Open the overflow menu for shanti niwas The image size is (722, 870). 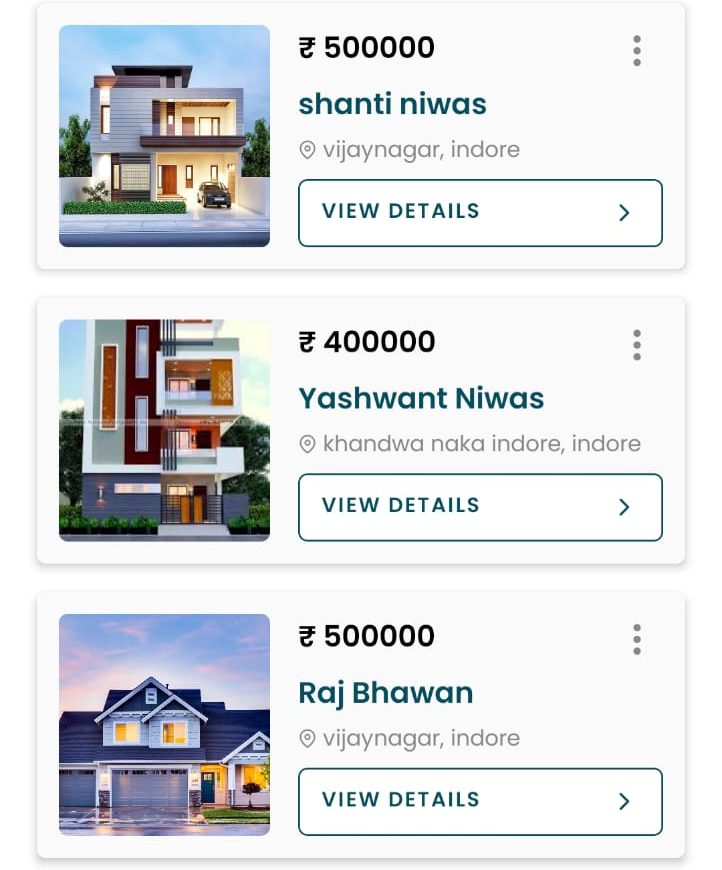pyautogui.click(x=637, y=51)
